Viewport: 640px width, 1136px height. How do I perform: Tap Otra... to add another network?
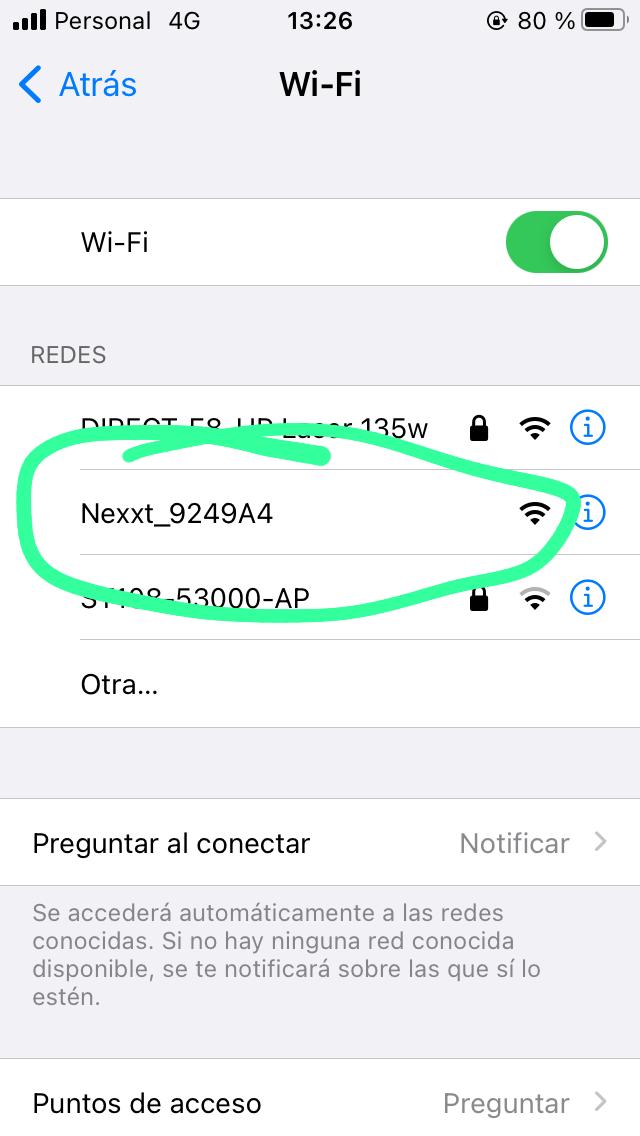pyautogui.click(x=120, y=685)
